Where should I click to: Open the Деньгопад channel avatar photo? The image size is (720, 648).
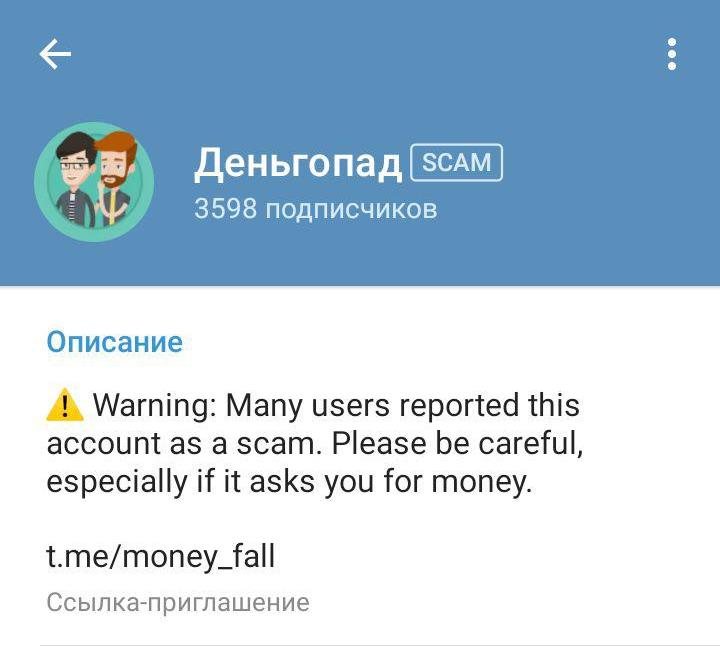pyautogui.click(x=94, y=182)
